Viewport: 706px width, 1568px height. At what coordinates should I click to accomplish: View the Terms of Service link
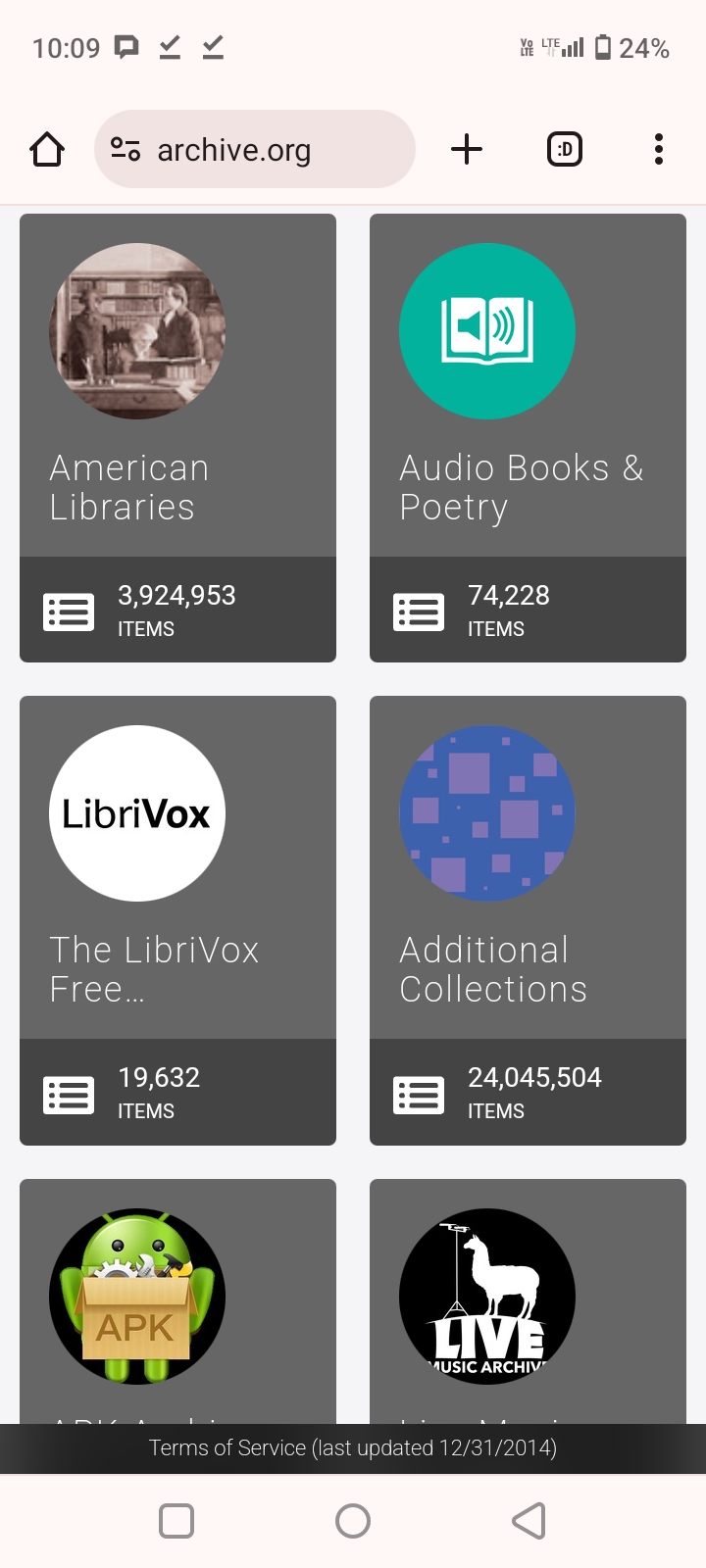pyautogui.click(x=352, y=1447)
